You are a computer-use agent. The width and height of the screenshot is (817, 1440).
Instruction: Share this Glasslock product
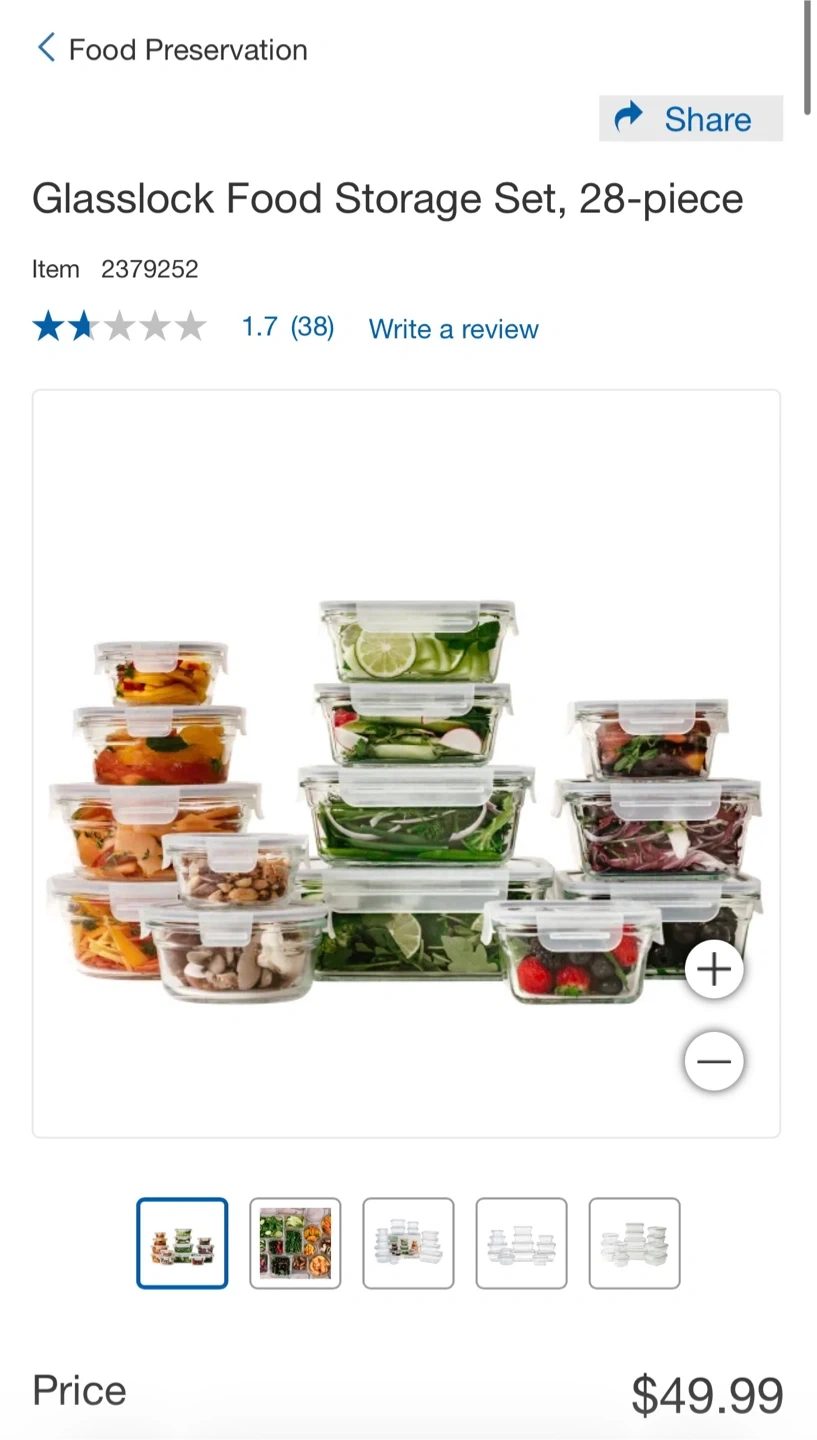tap(690, 119)
